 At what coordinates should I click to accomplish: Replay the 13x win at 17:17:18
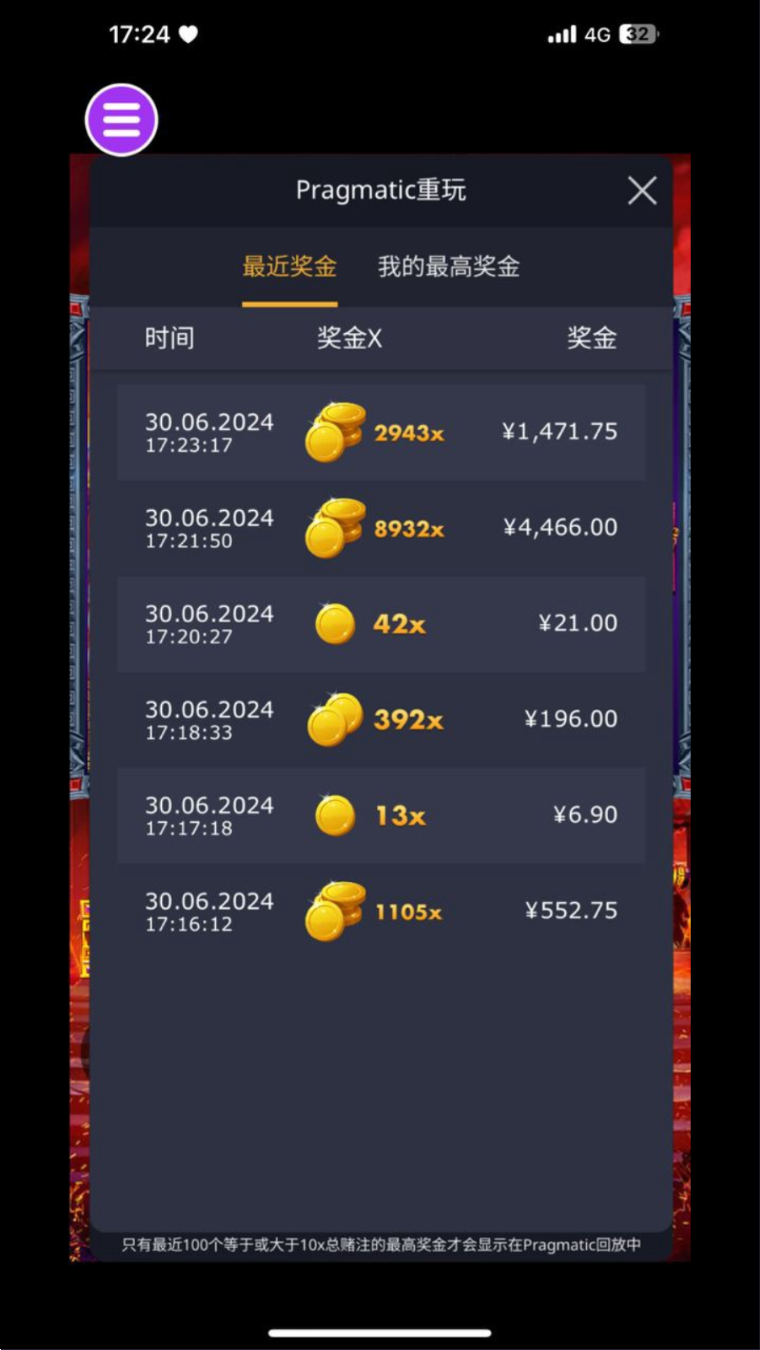pos(380,815)
